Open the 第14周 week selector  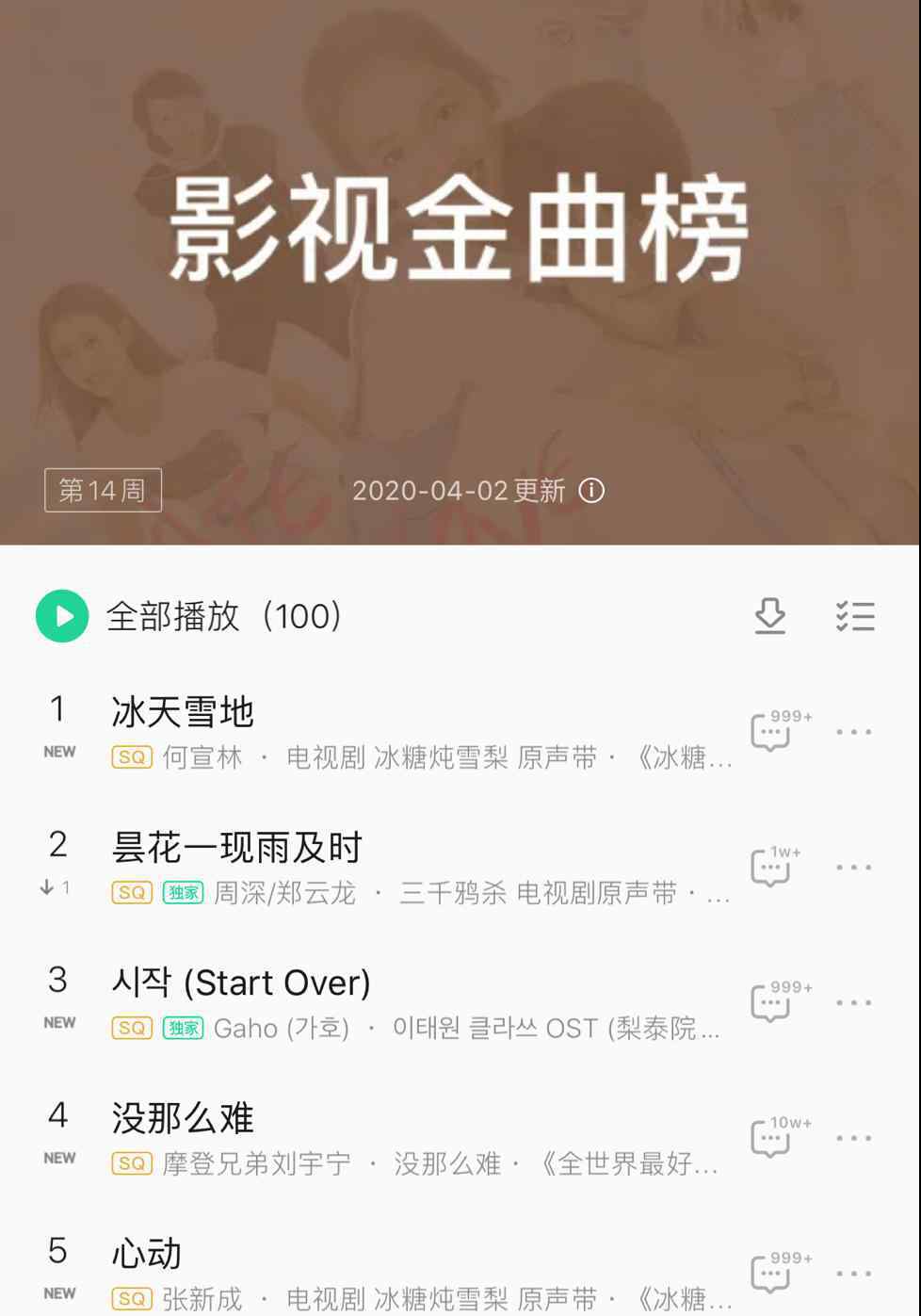pos(103,491)
